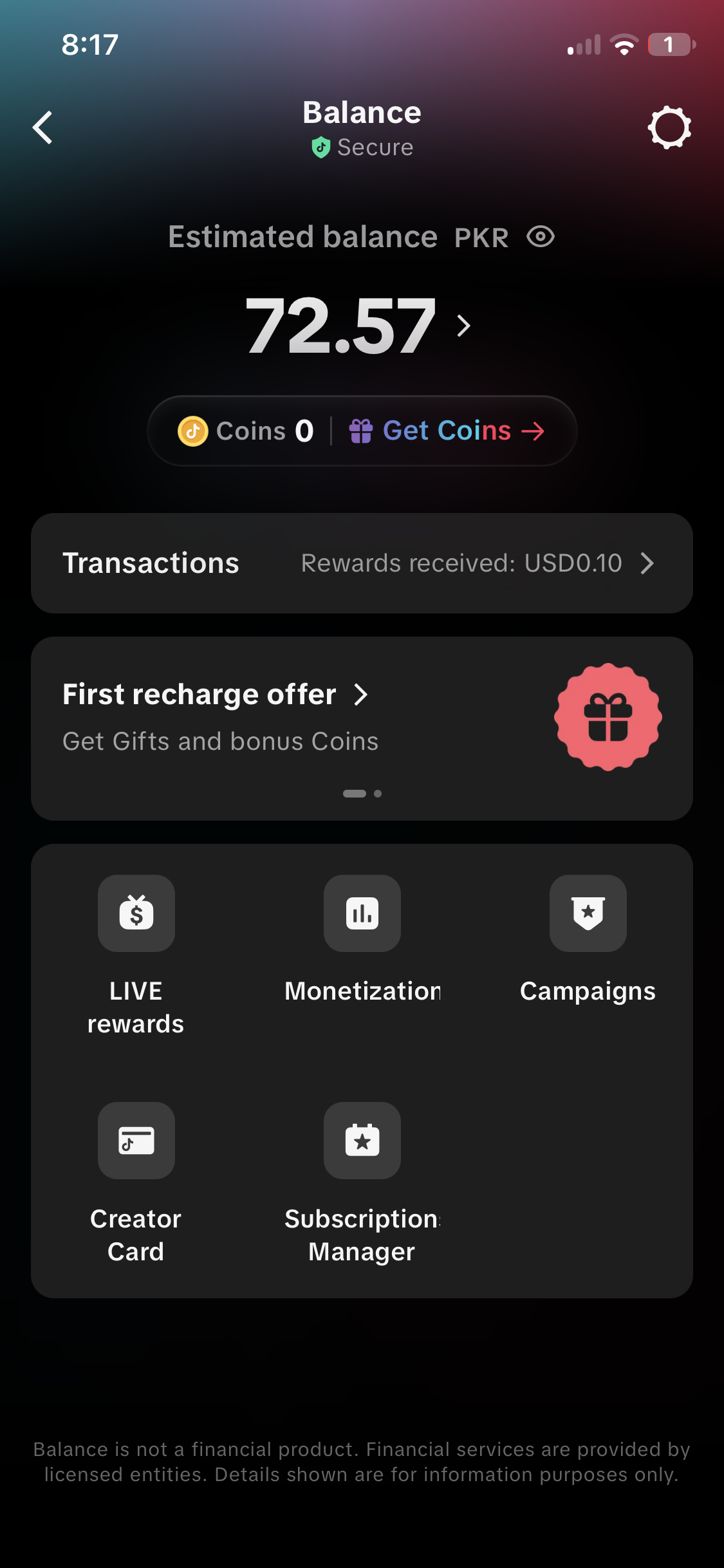Open estimated balance 72.57 details
Viewport: 724px width, 1568px height.
tap(358, 326)
